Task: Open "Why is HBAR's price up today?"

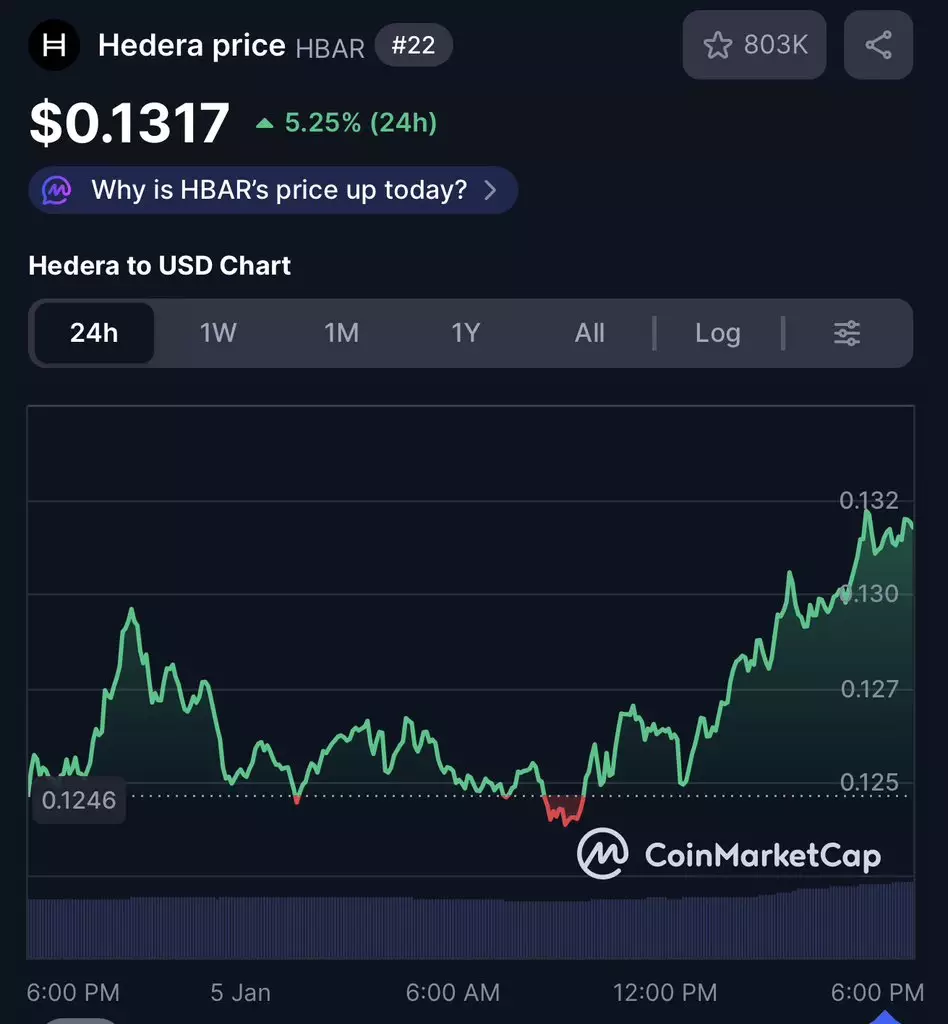Action: (x=273, y=190)
